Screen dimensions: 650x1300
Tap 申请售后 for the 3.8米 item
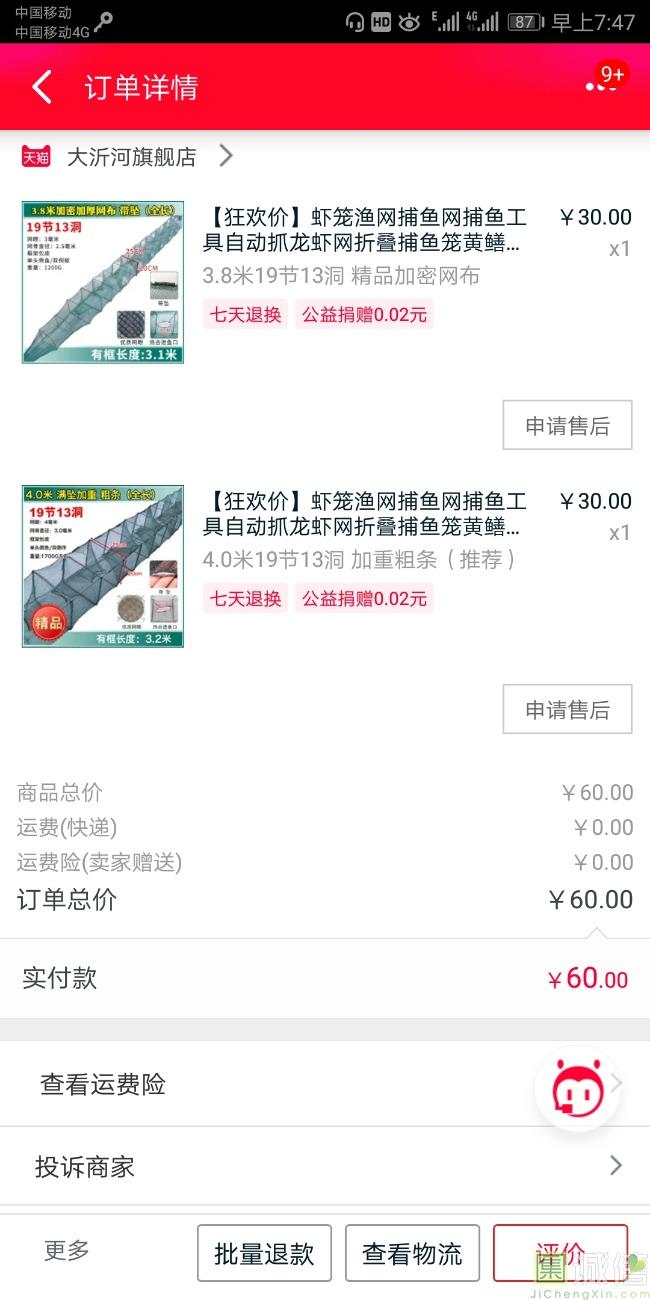point(567,426)
